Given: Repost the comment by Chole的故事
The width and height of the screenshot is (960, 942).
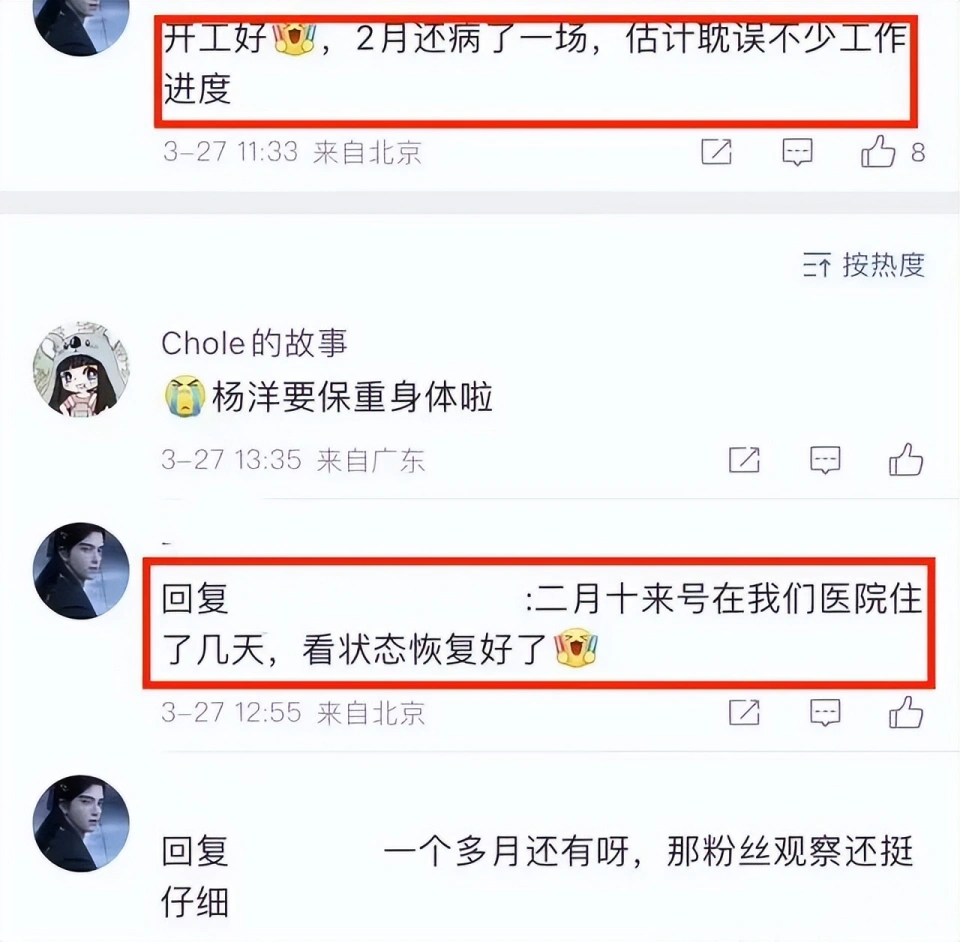Looking at the screenshot, I should (x=744, y=459).
